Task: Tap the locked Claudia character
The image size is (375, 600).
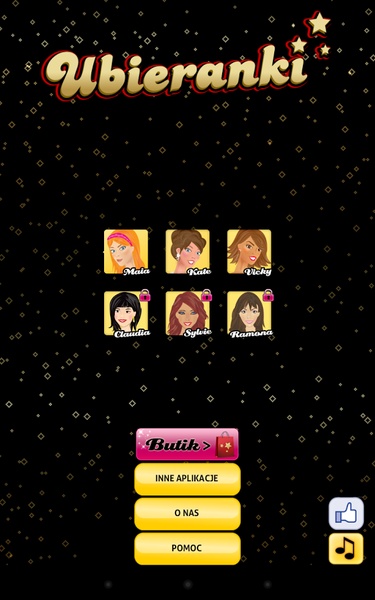Action: [x=126, y=313]
